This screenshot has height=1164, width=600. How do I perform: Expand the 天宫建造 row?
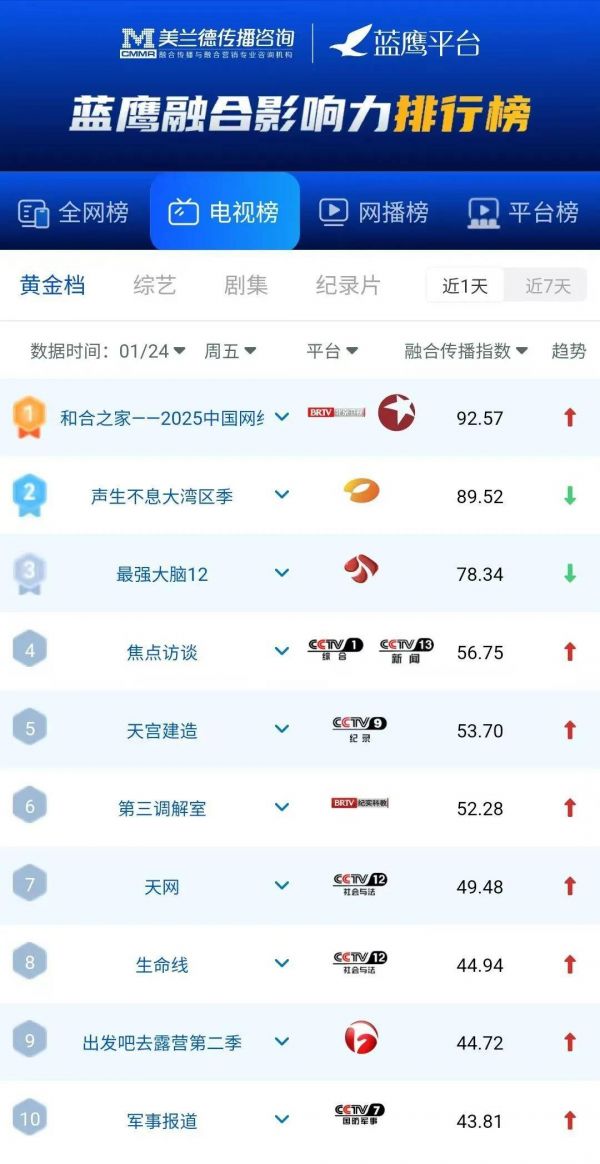pos(282,729)
